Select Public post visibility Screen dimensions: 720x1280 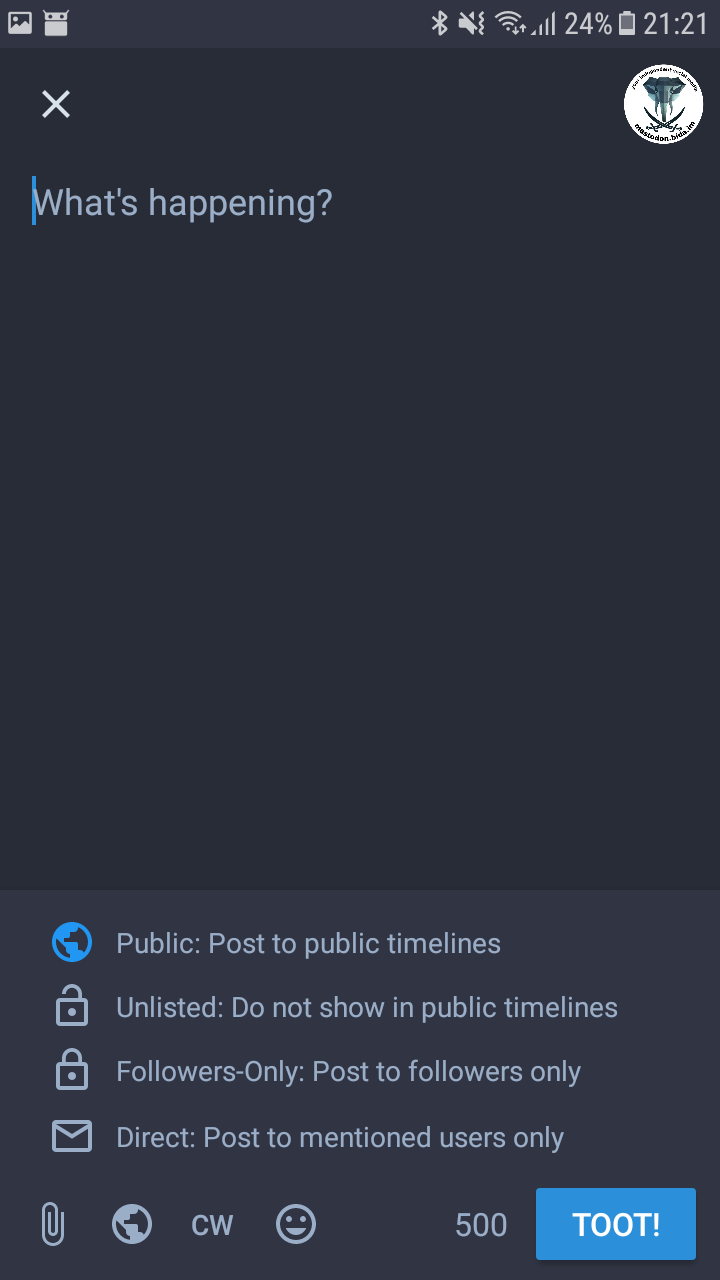(308, 943)
